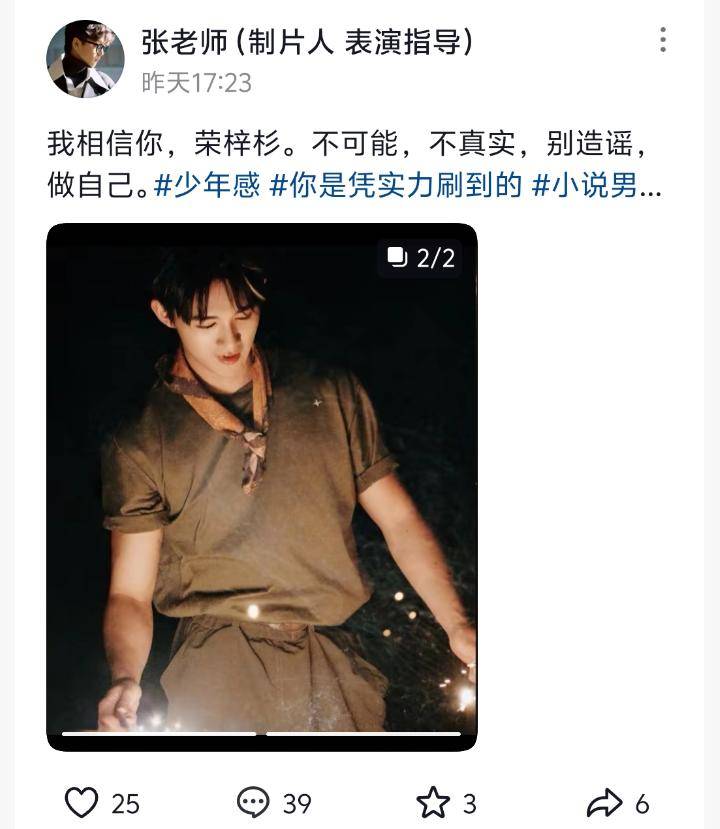Add the post to favorites with star
This screenshot has height=829, width=720.
(433, 802)
